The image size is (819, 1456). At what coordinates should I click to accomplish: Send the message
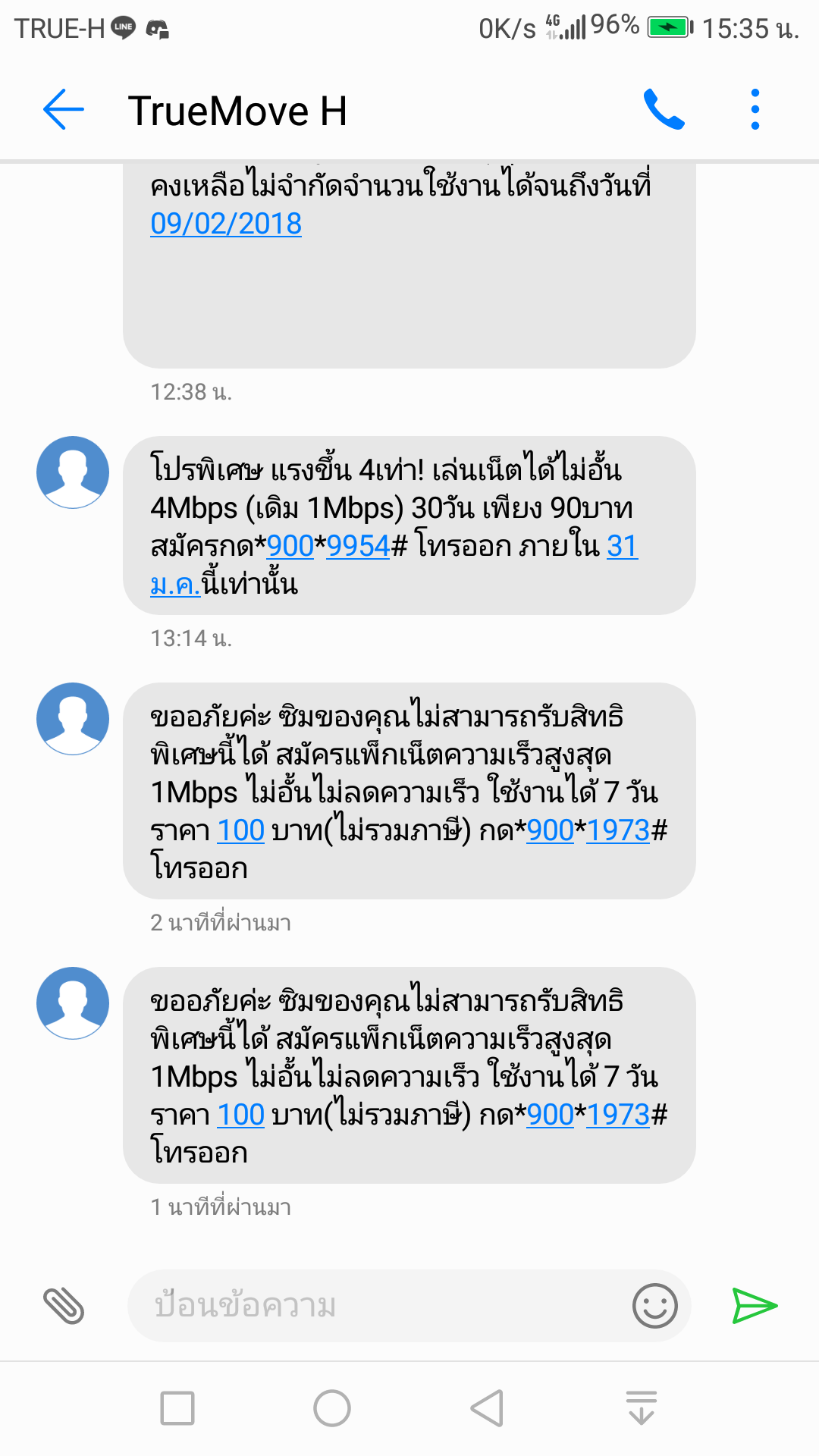(x=755, y=1306)
